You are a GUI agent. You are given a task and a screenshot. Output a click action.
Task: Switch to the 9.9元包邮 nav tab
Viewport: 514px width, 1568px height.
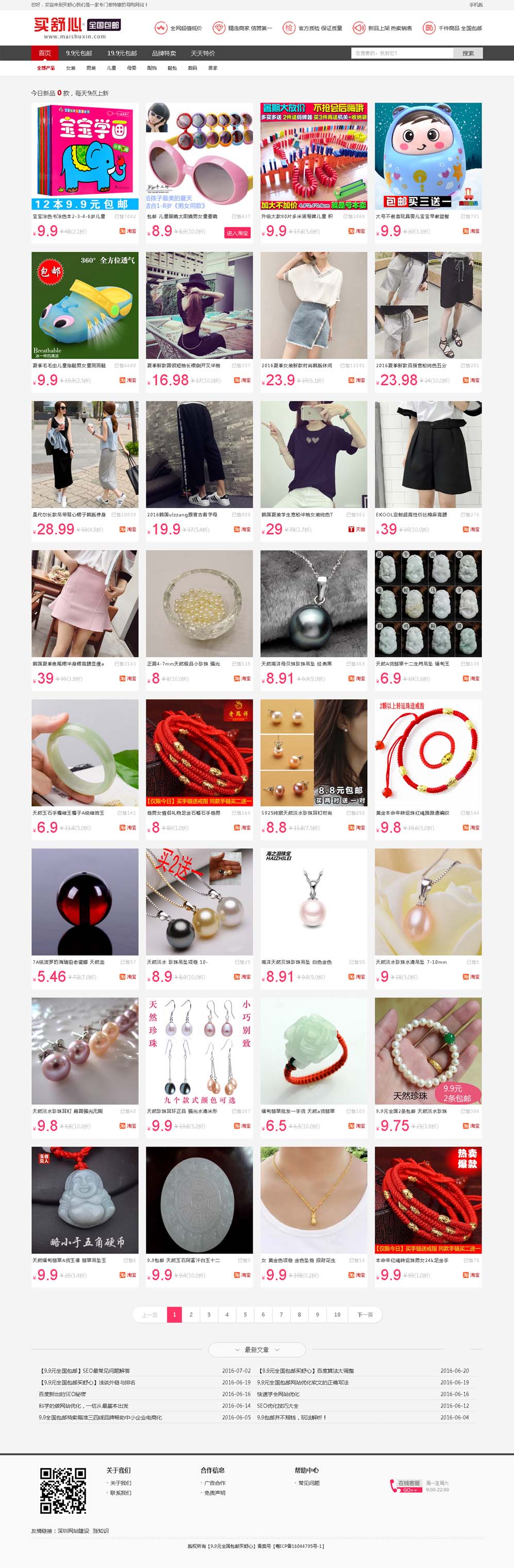point(79,53)
